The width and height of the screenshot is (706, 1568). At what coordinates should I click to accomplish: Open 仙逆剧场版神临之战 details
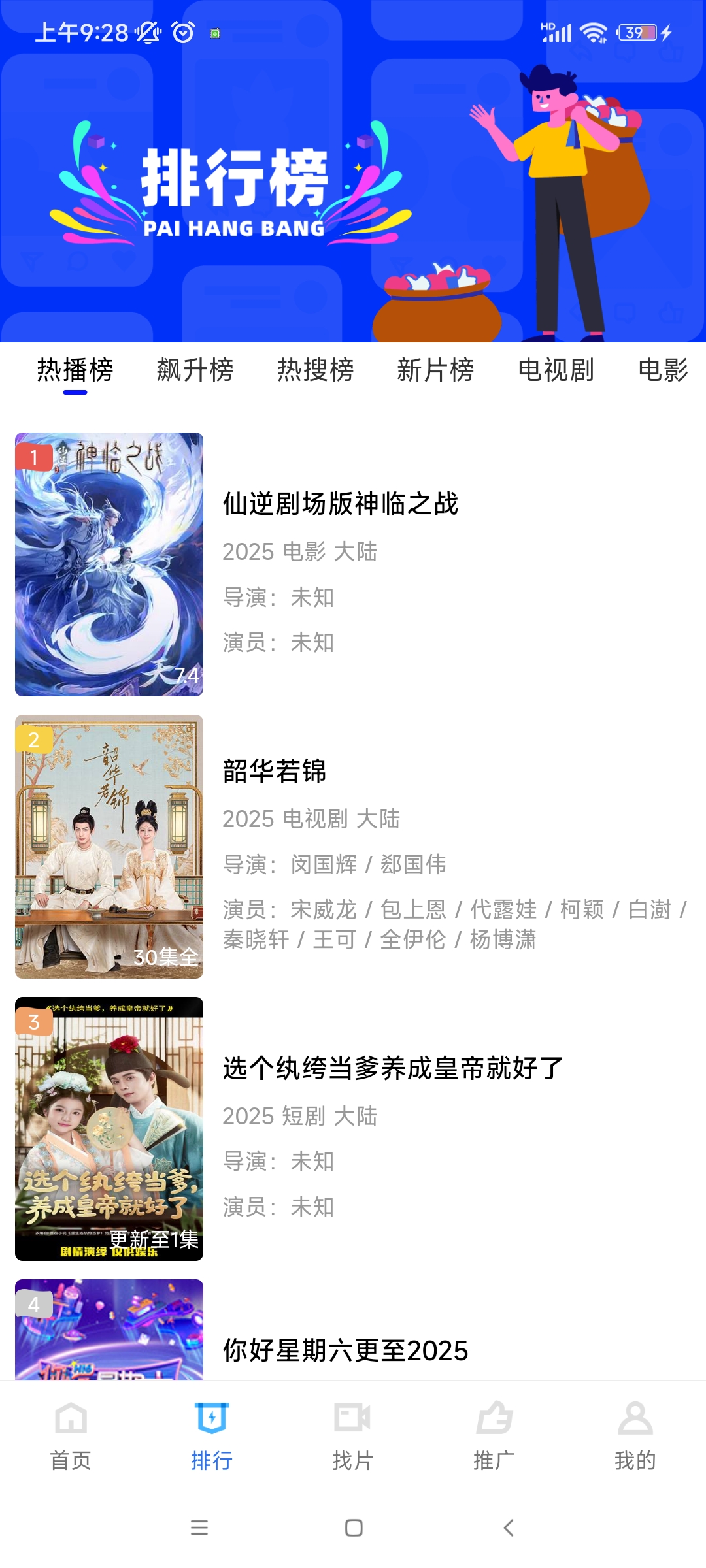[x=341, y=504]
